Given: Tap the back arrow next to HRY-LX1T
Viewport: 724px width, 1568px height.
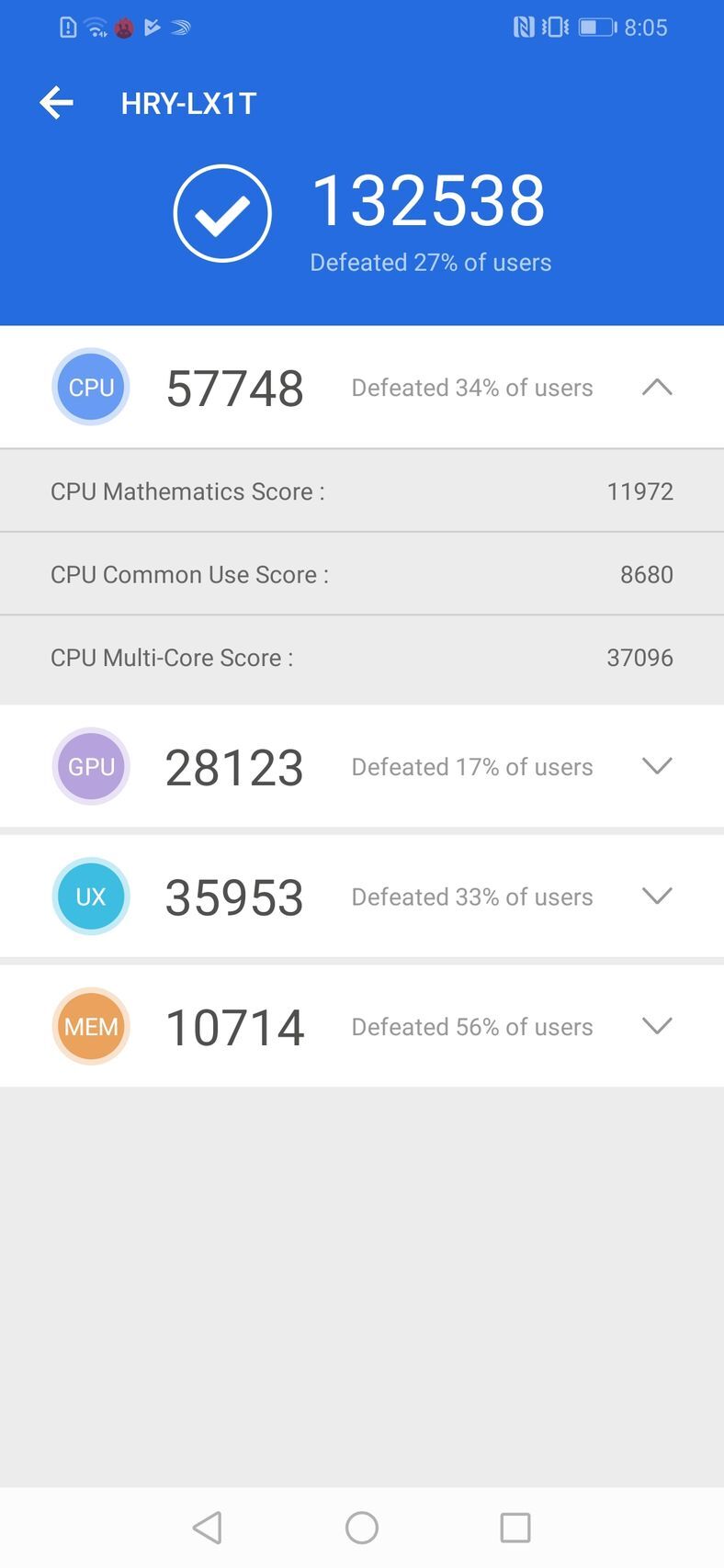Looking at the screenshot, I should (56, 103).
